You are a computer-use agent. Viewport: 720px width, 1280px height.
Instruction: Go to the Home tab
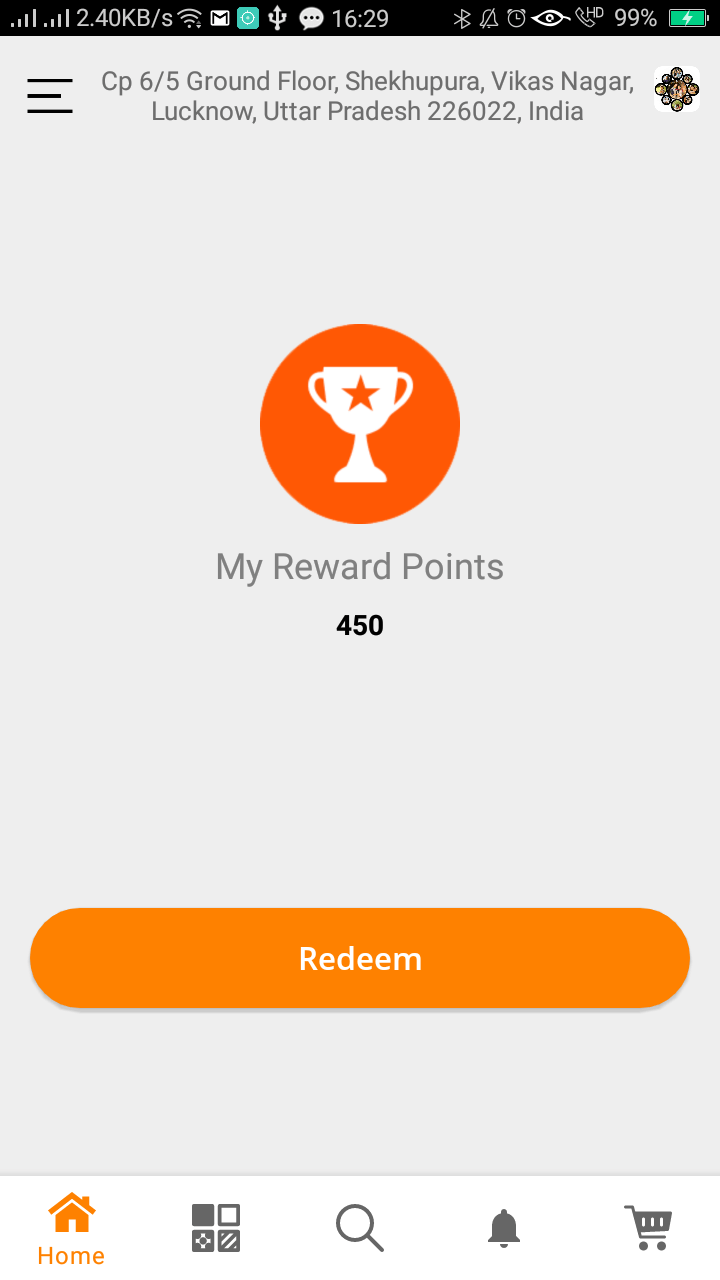coord(71,1229)
